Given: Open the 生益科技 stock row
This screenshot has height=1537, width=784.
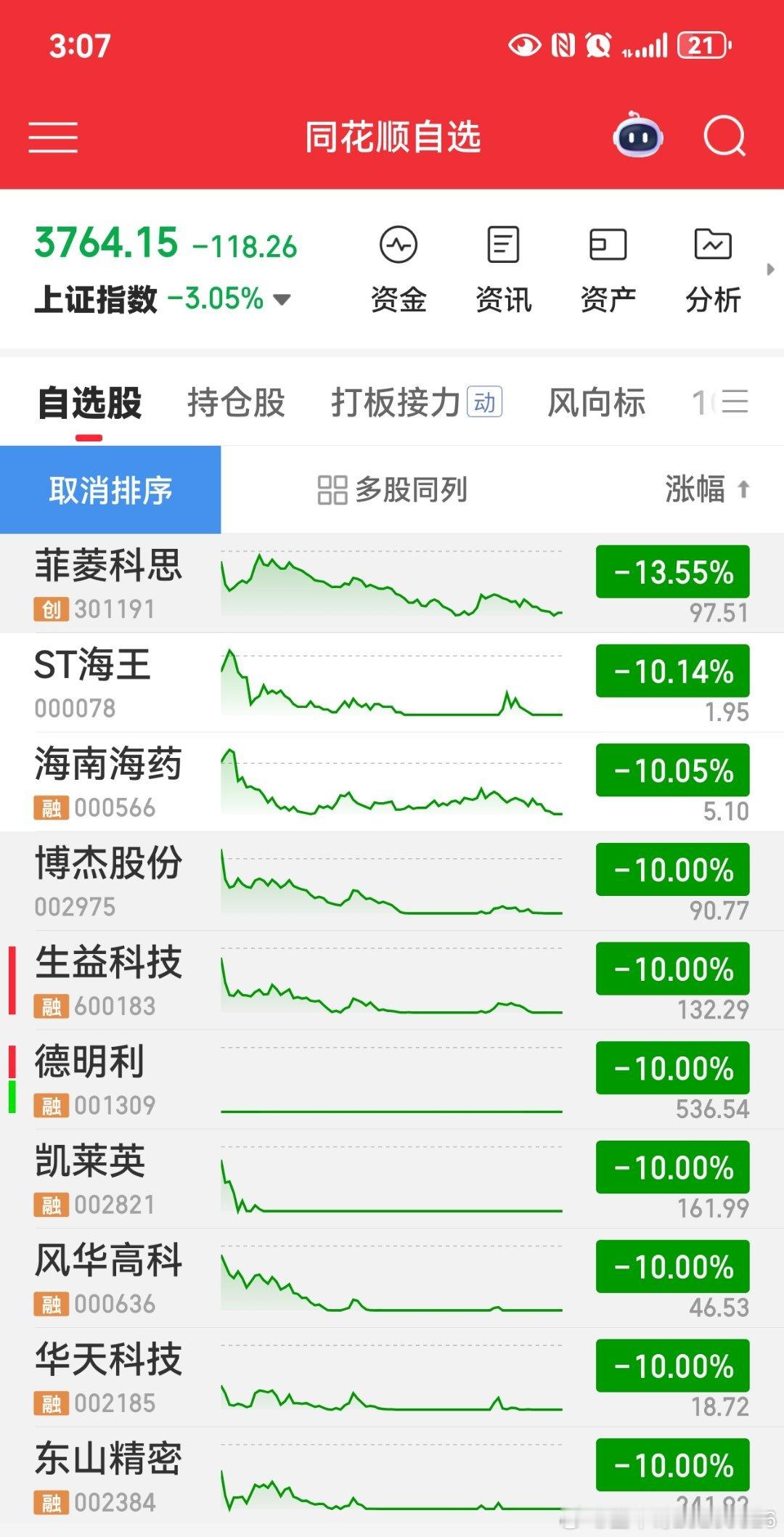Looking at the screenshot, I should click(392, 980).
